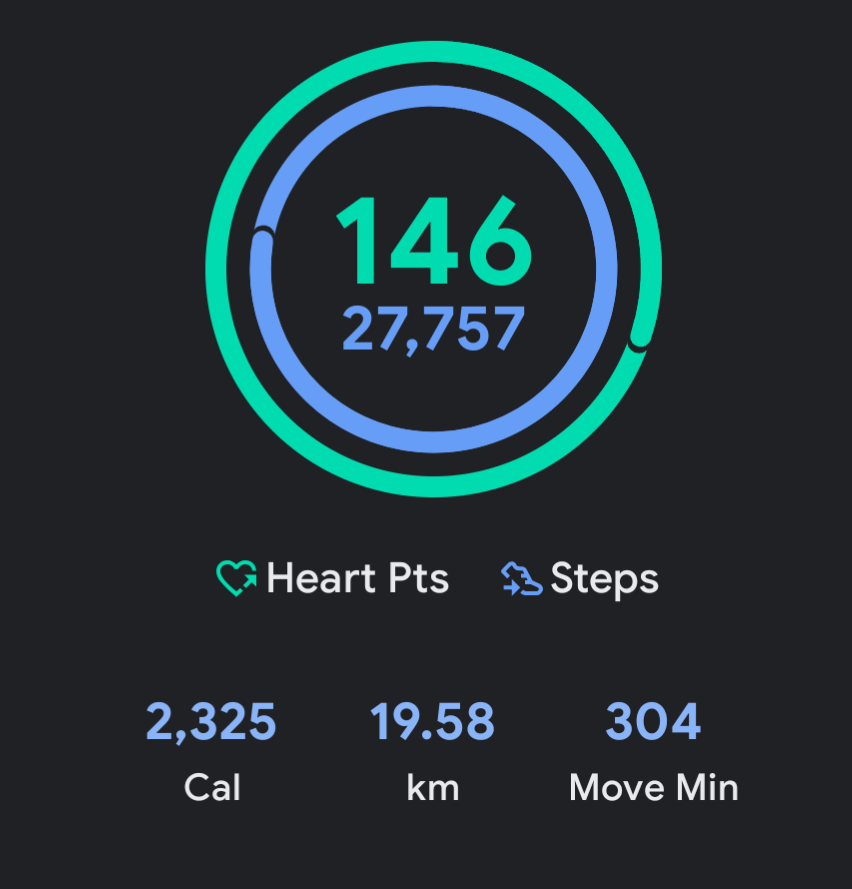Open Heart Pts details
The width and height of the screenshot is (852, 889).
(333, 579)
